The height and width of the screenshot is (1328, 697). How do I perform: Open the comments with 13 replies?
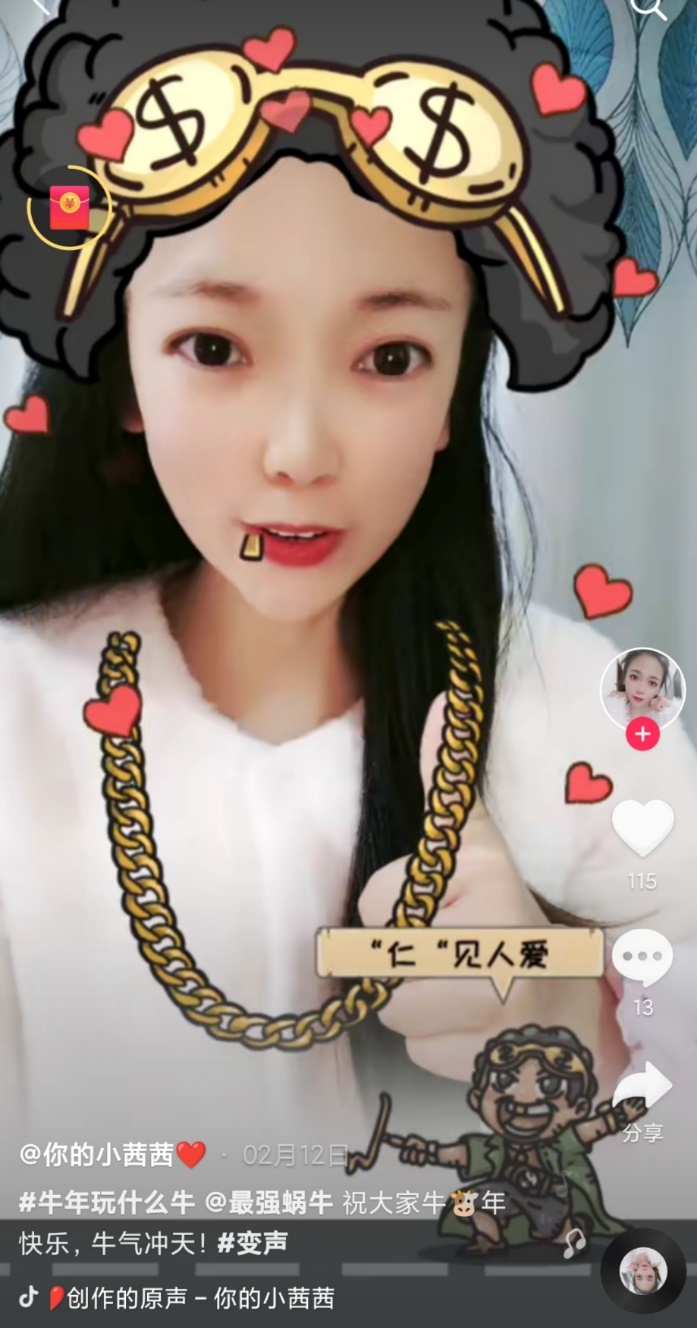[x=642, y=958]
